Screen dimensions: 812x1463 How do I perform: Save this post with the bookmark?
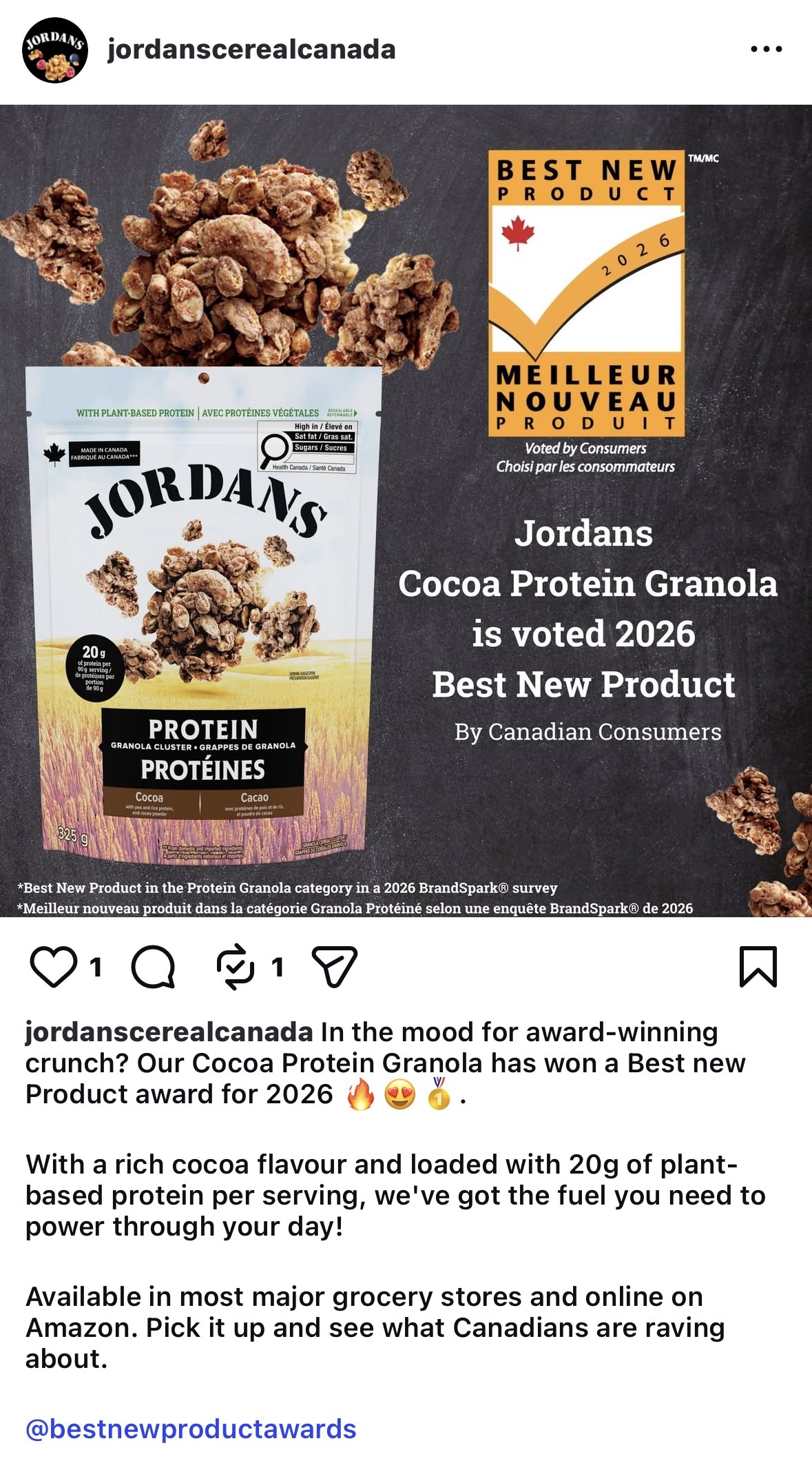pos(758,967)
